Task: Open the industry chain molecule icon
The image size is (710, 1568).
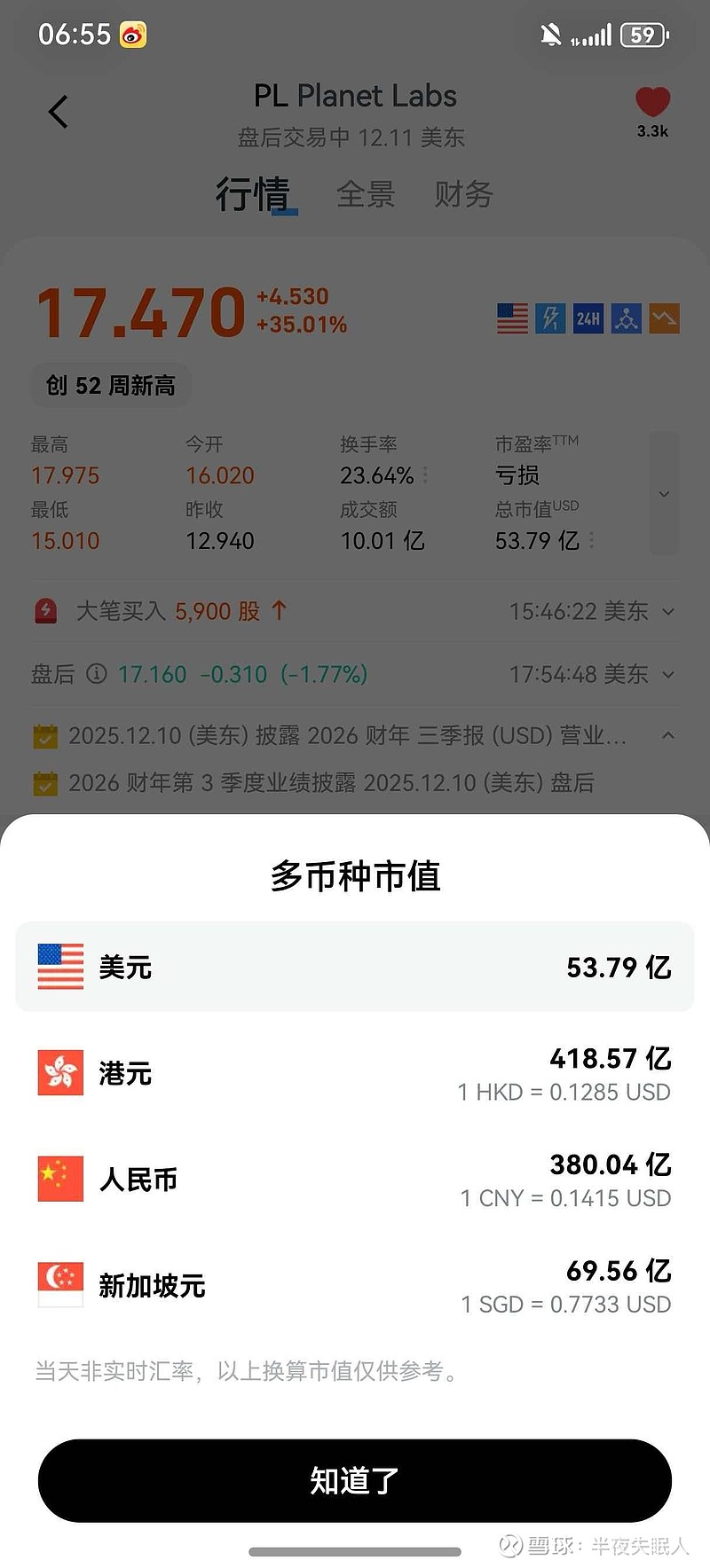Action: coord(627,318)
